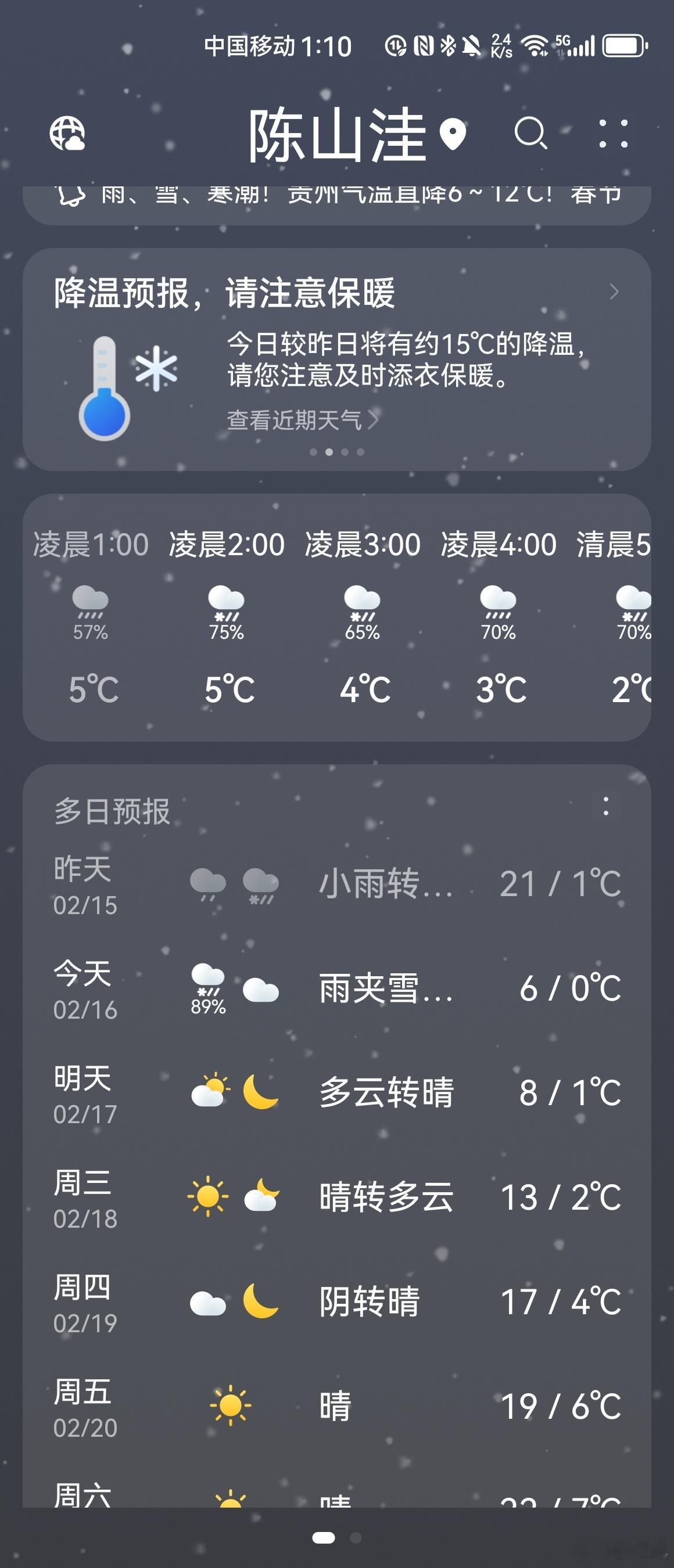
Task: Tap the thermometer icon in the cooling alert card
Action: point(104,387)
